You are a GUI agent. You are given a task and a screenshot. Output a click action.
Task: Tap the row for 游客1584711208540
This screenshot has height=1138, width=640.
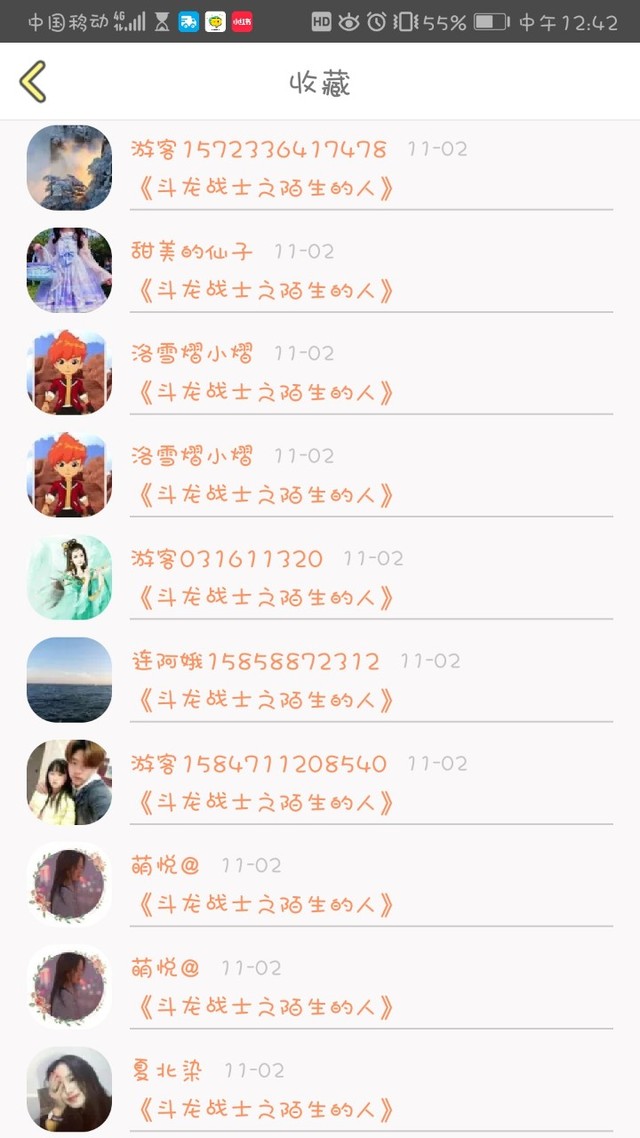pyautogui.click(x=320, y=782)
